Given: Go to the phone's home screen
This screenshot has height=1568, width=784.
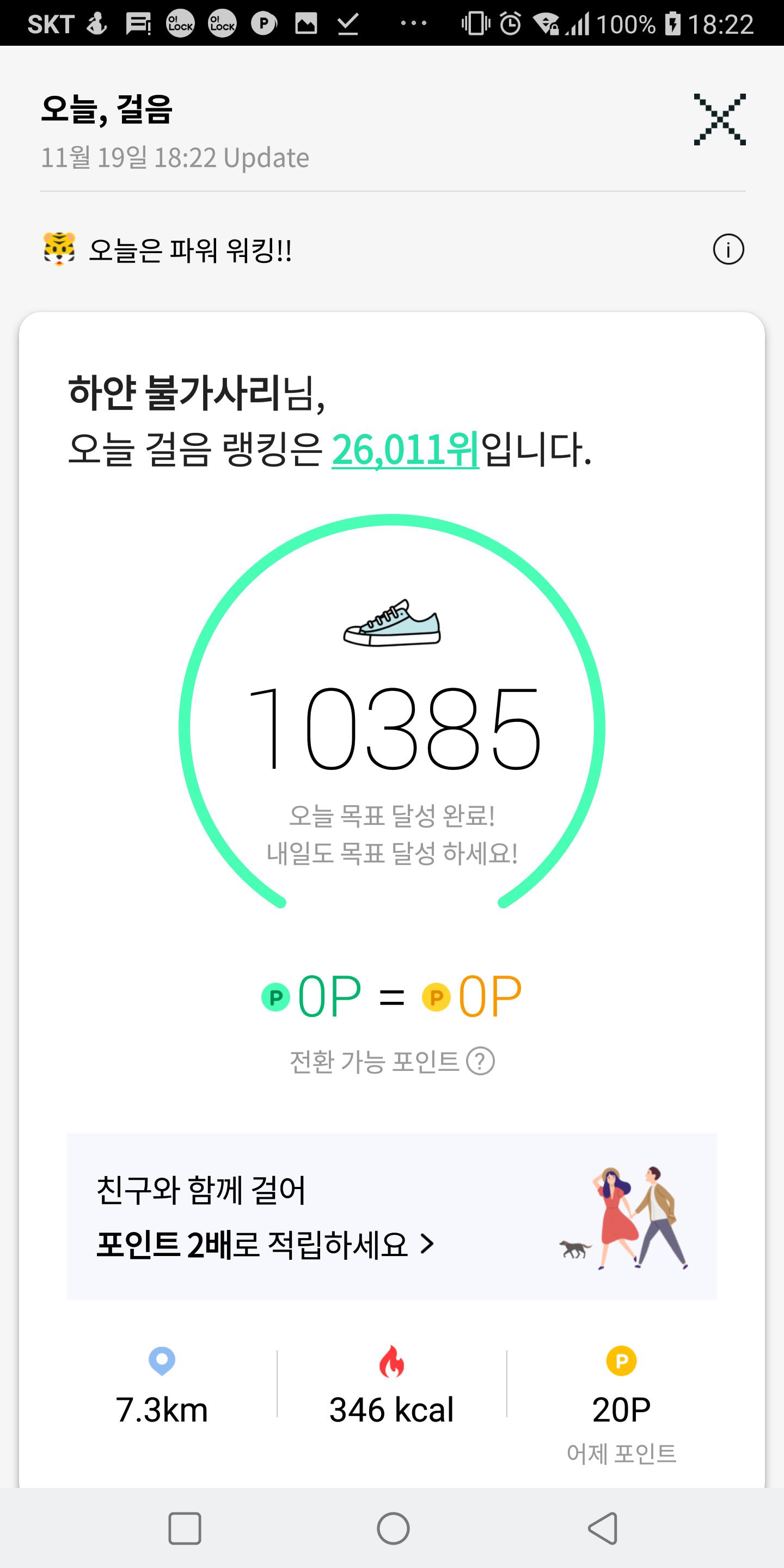Looking at the screenshot, I should (393, 1528).
